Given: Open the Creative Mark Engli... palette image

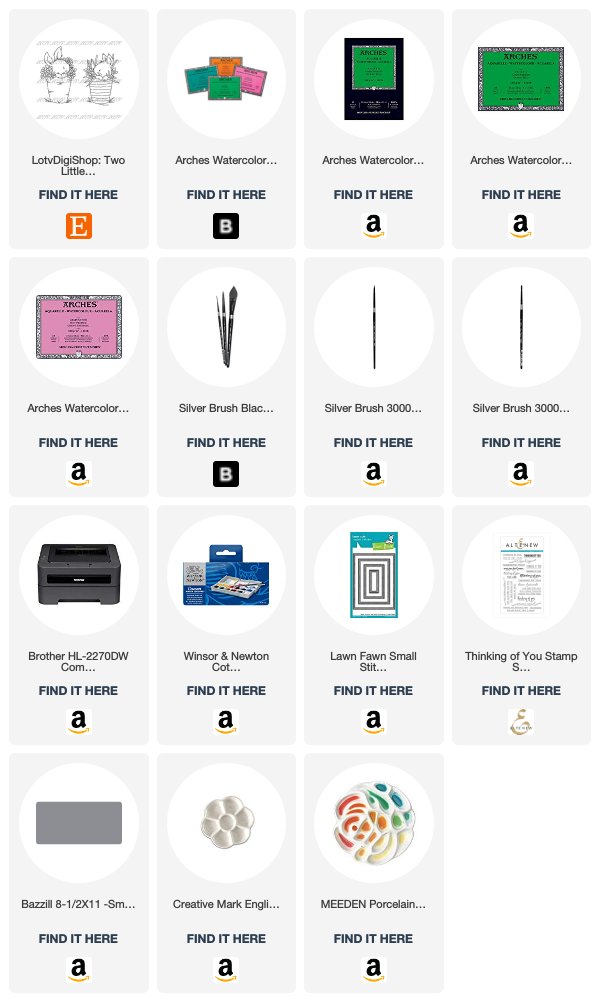Looking at the screenshot, I should tap(226, 822).
